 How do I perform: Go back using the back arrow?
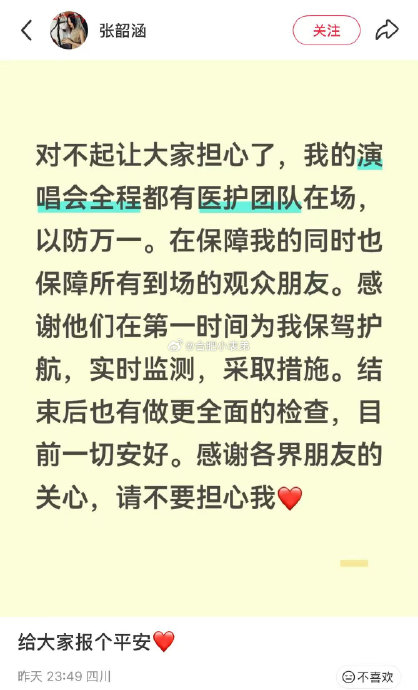(x=26, y=30)
